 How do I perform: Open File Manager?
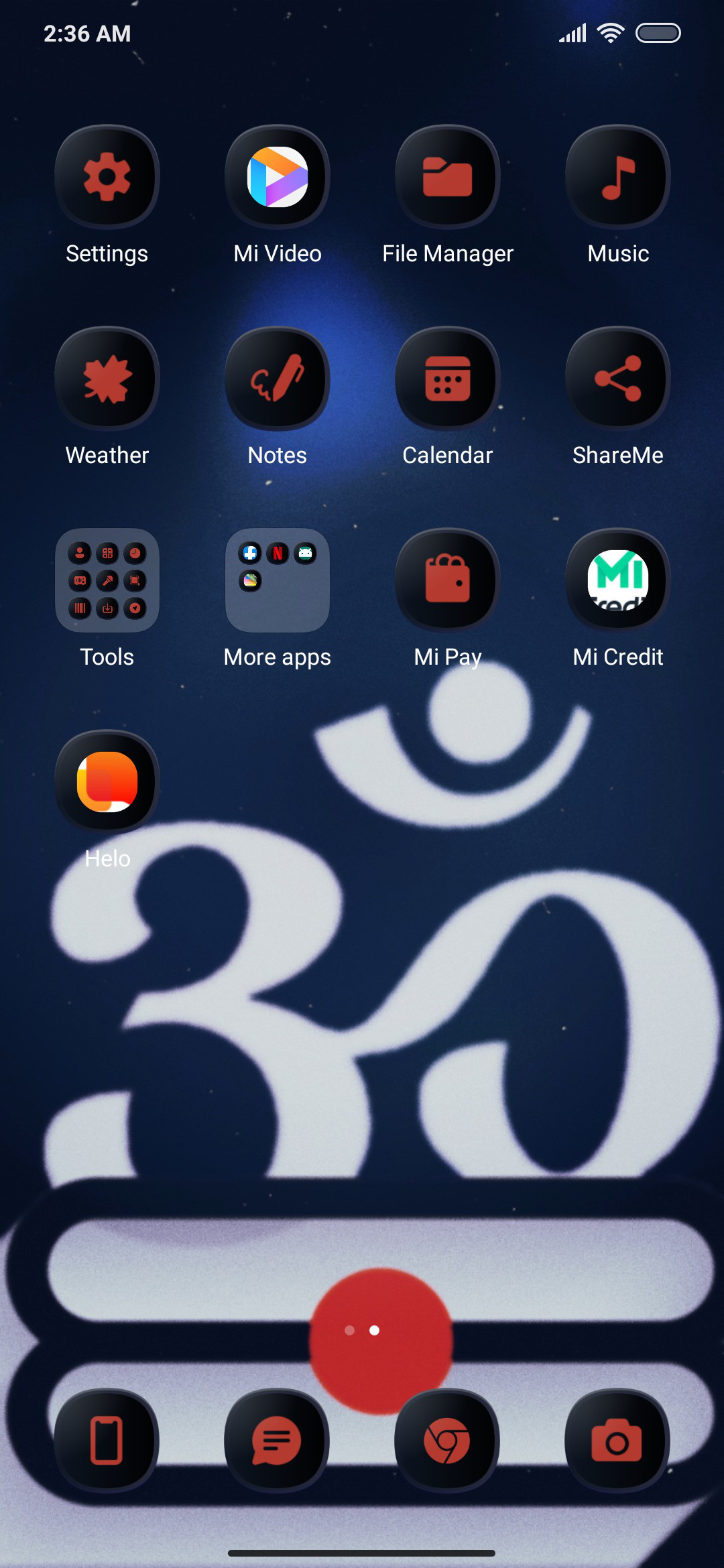(448, 178)
